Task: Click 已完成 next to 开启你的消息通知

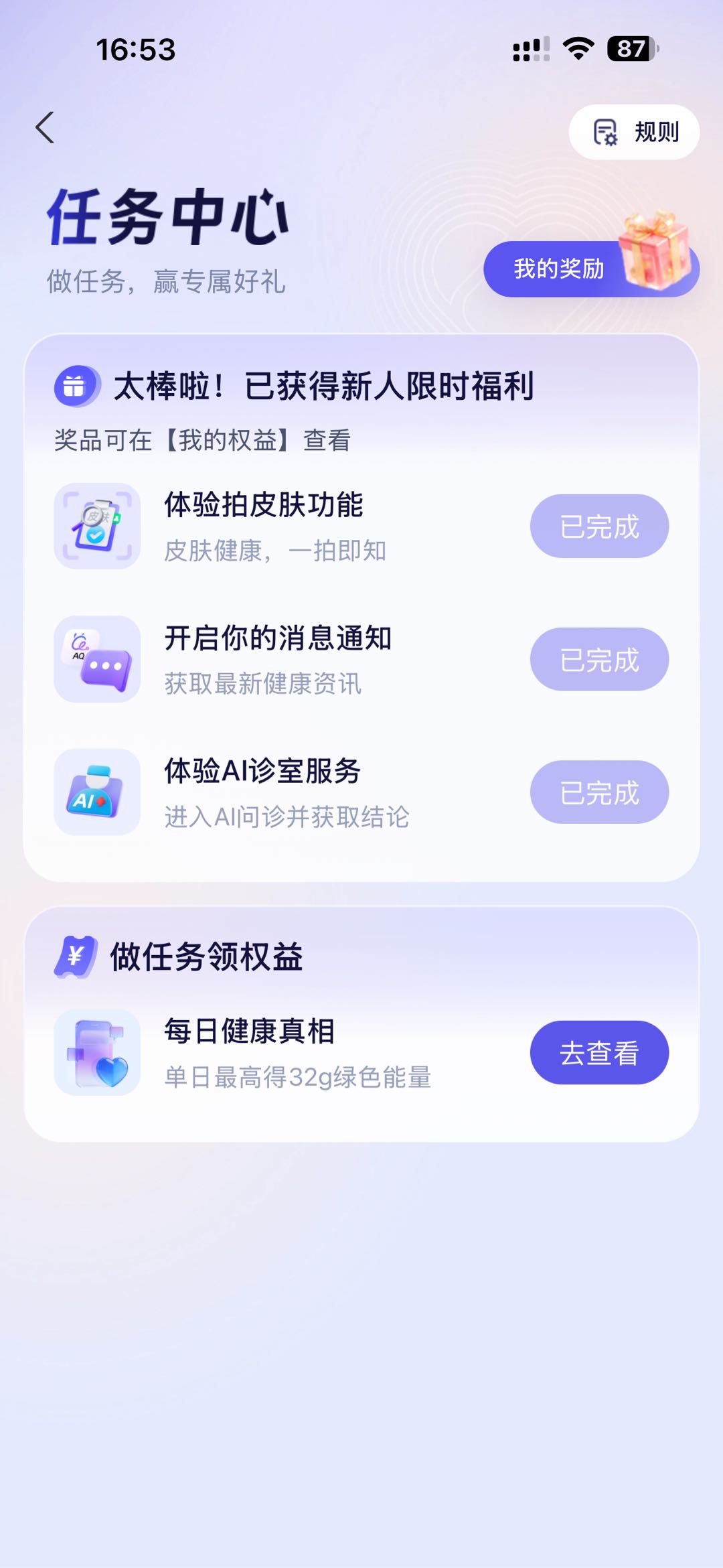Action: tap(598, 658)
